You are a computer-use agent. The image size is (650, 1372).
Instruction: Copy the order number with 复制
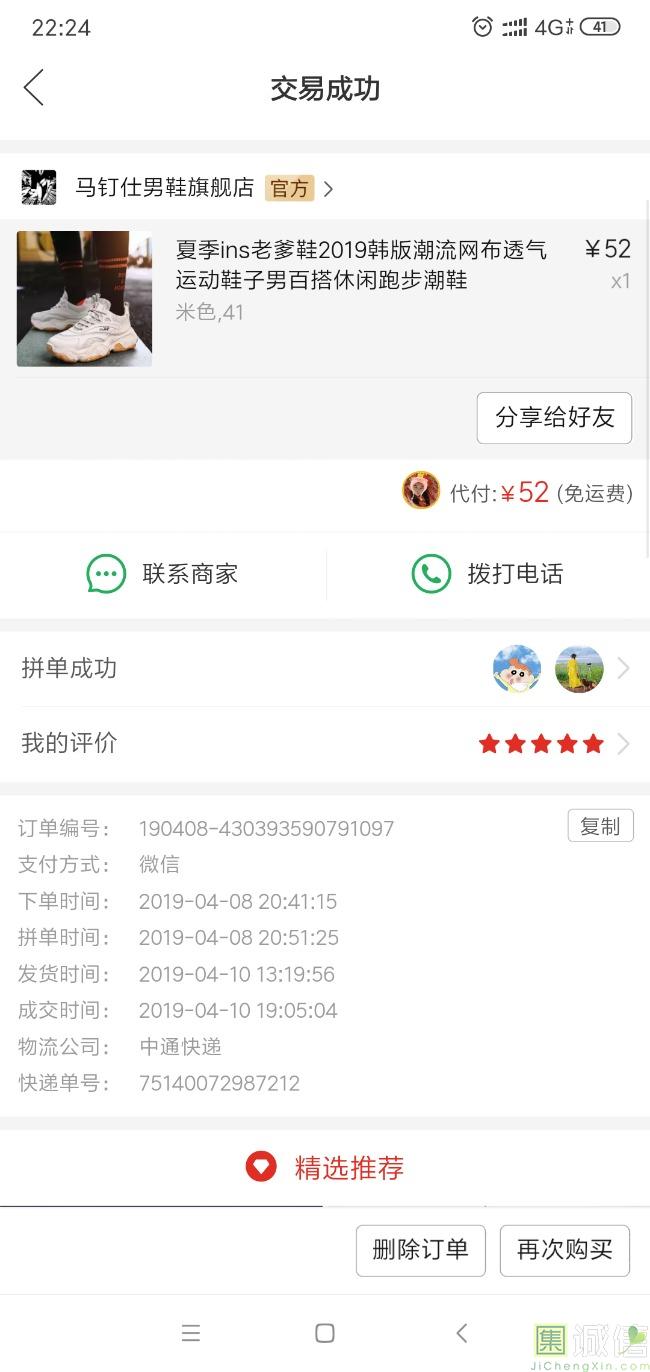click(600, 826)
